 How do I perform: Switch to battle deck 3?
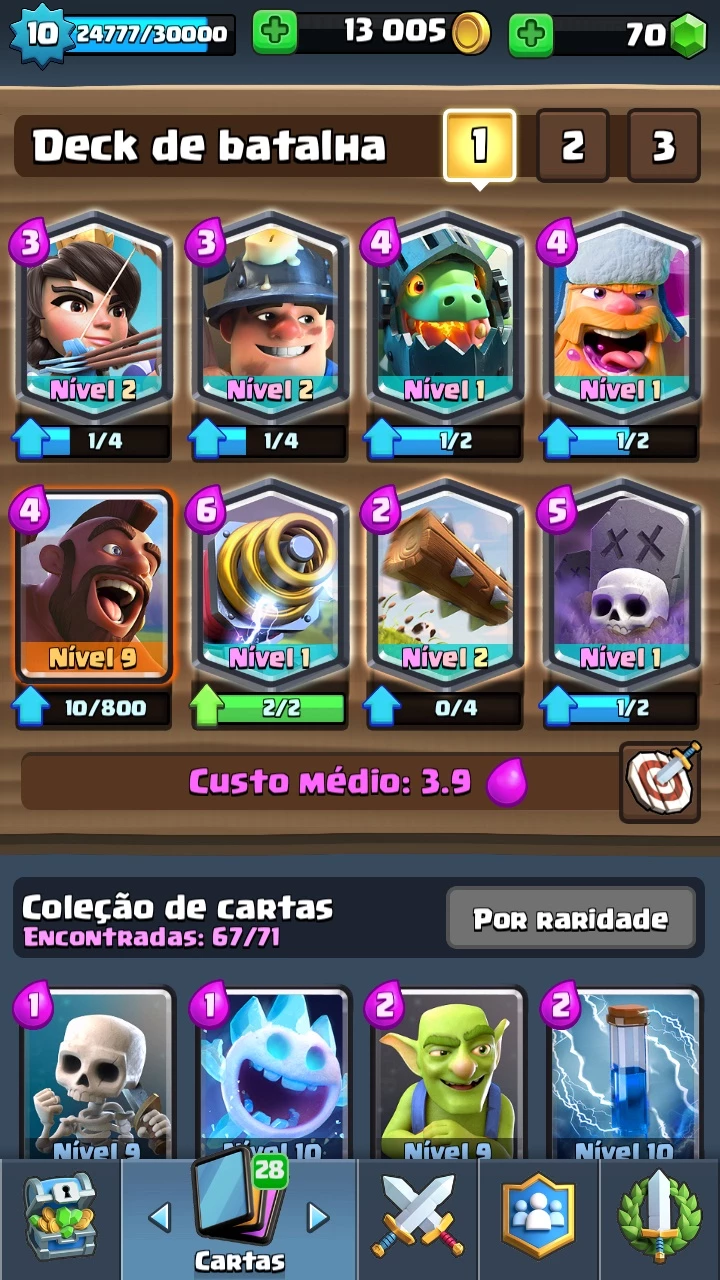(664, 146)
